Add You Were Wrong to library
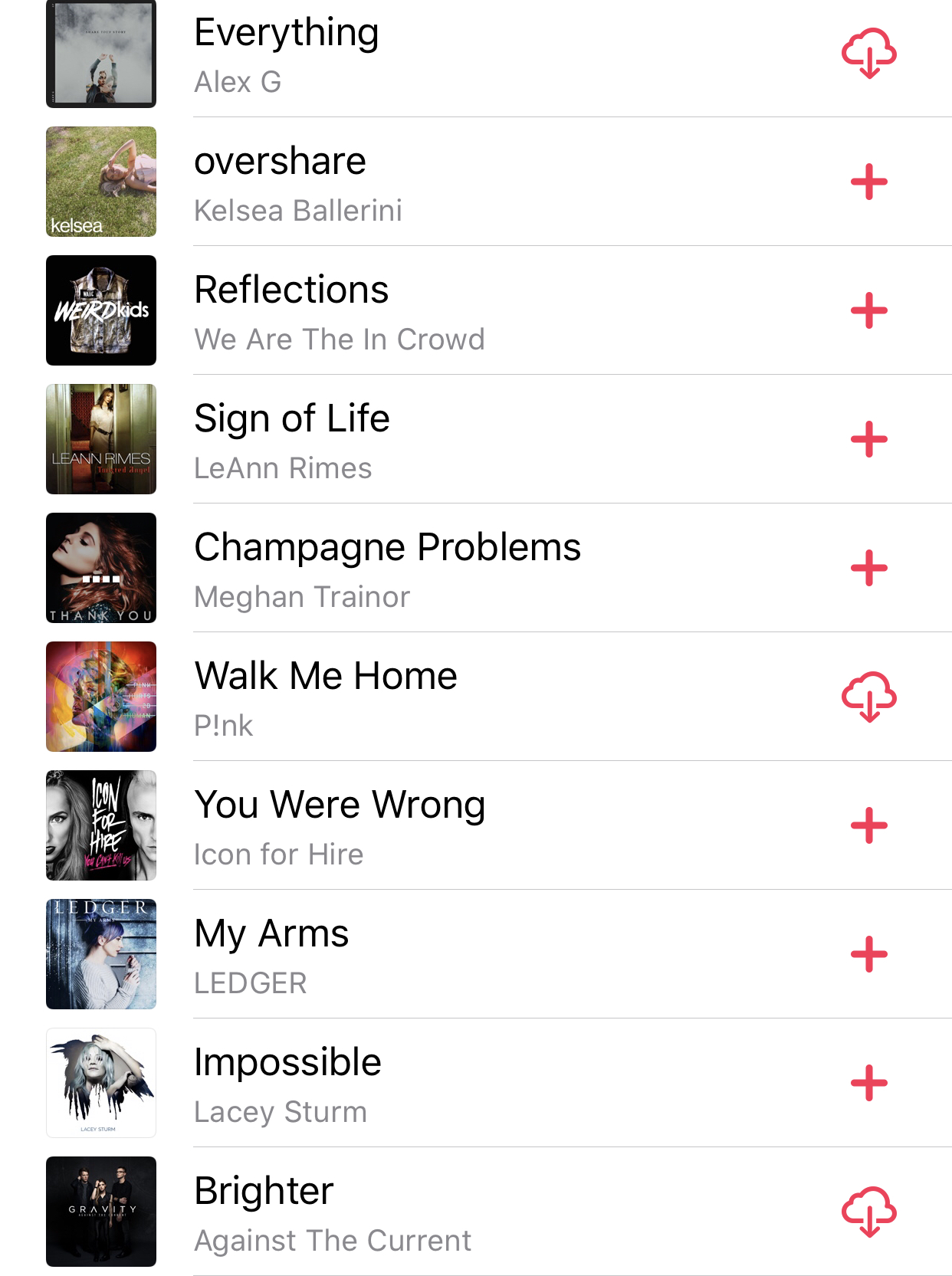 click(x=868, y=826)
